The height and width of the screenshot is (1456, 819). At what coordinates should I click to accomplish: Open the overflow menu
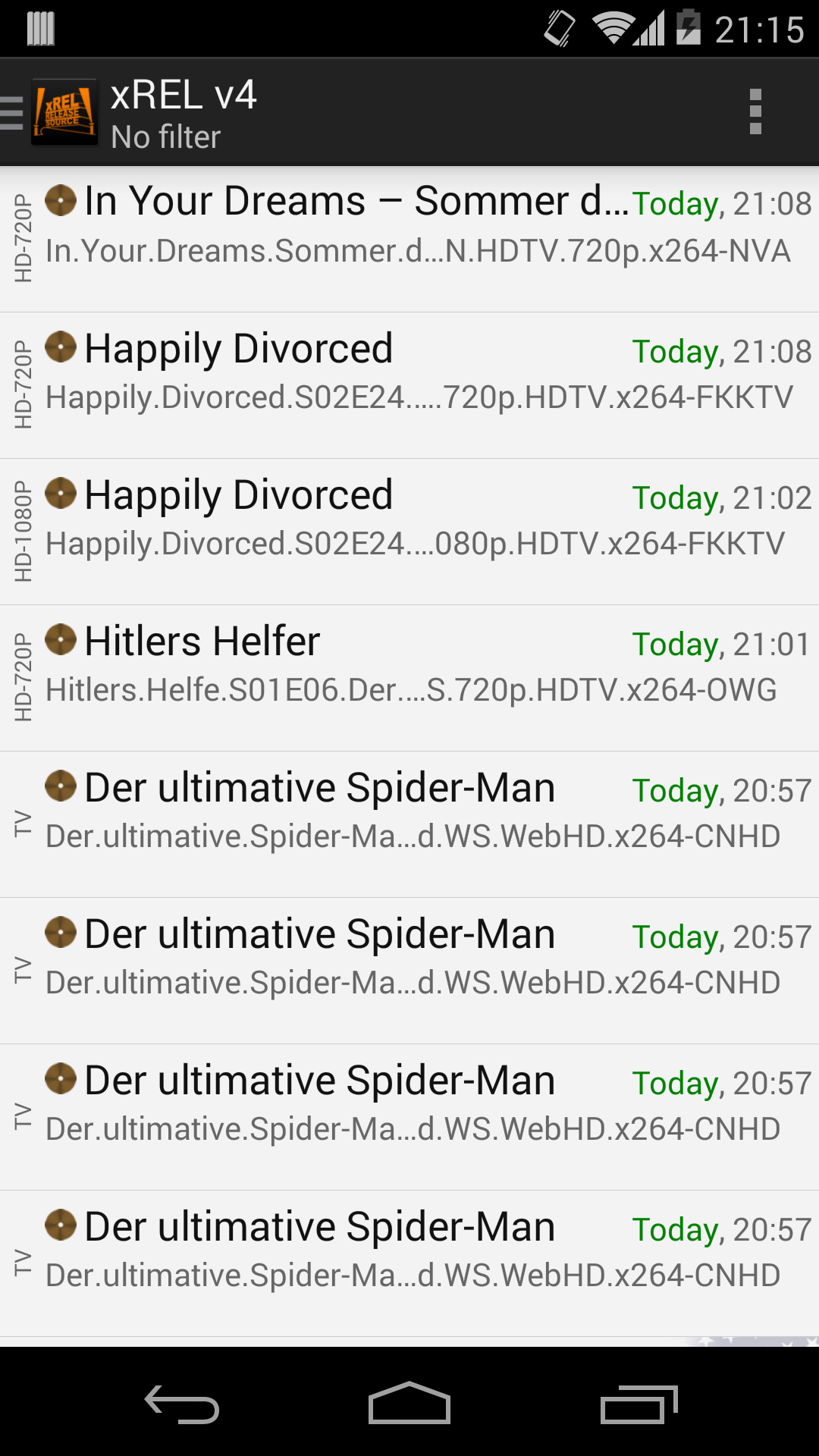(x=755, y=112)
